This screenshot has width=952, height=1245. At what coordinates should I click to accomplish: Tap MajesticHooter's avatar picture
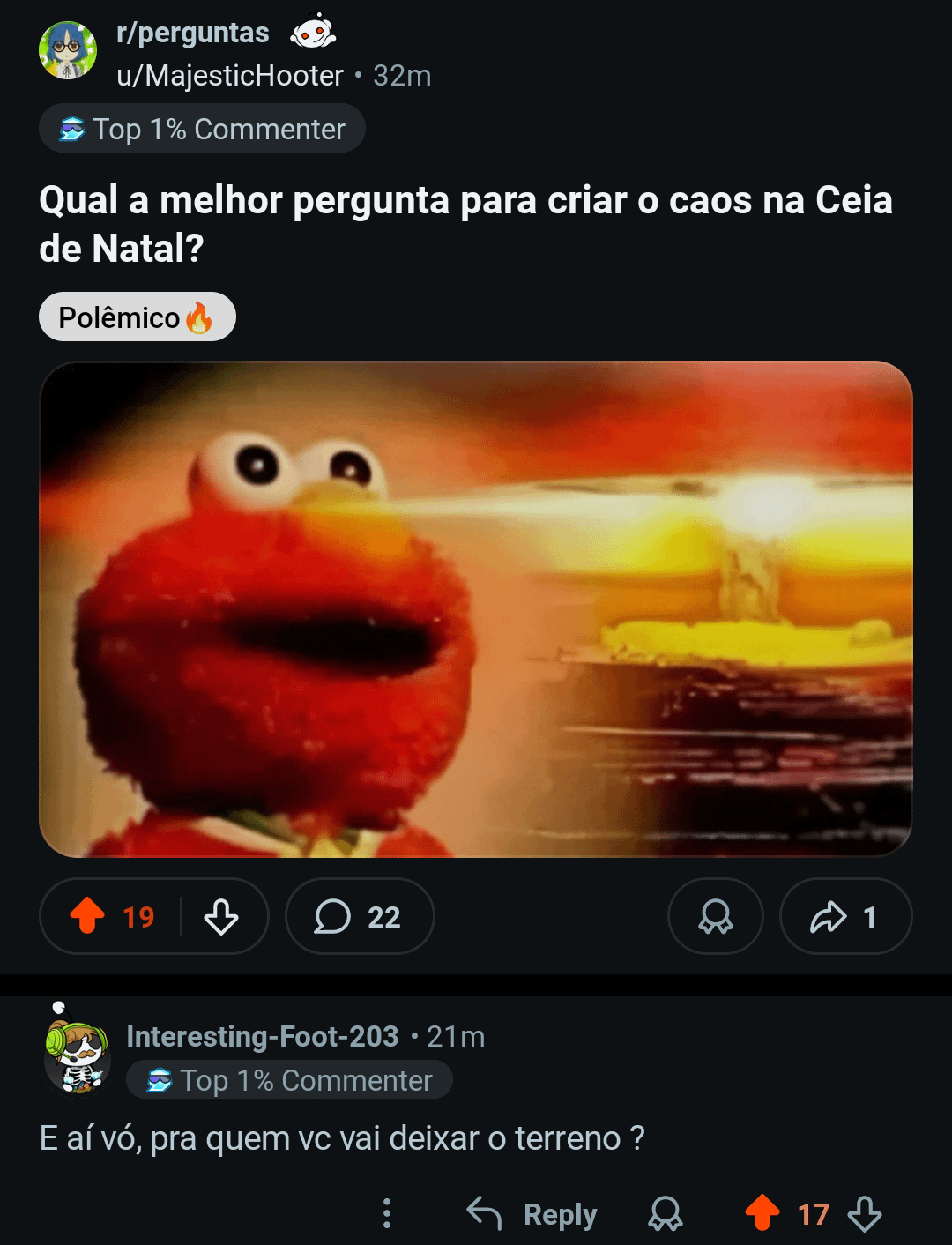pos(68,50)
